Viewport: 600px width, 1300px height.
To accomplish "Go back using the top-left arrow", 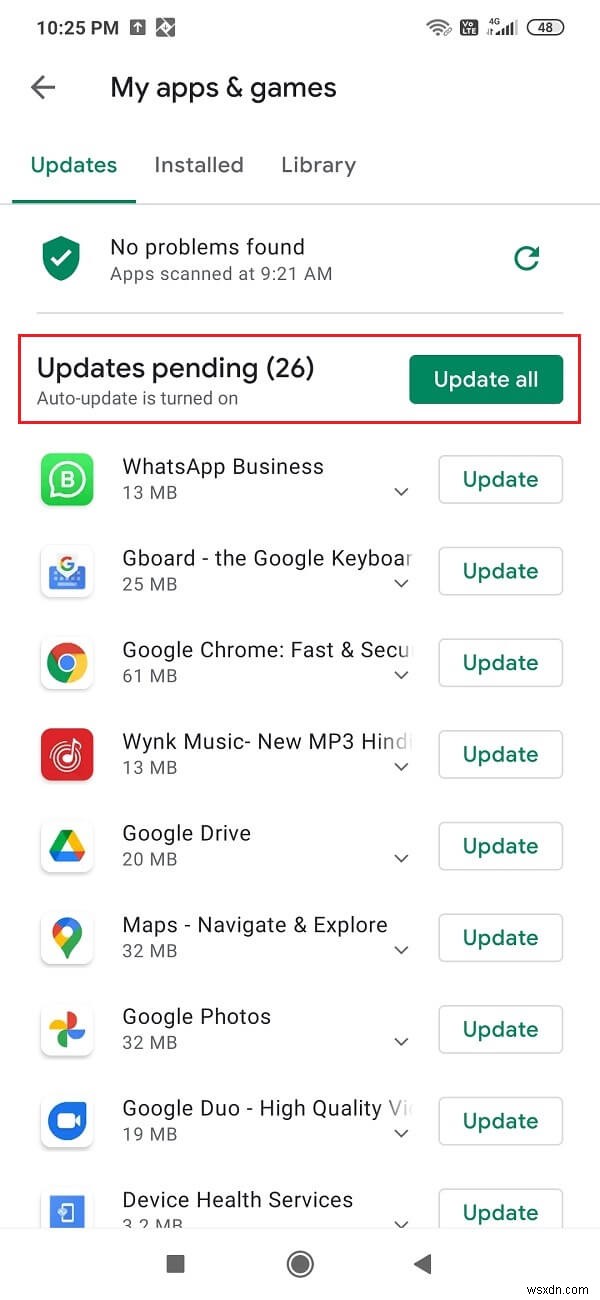I will pyautogui.click(x=43, y=88).
